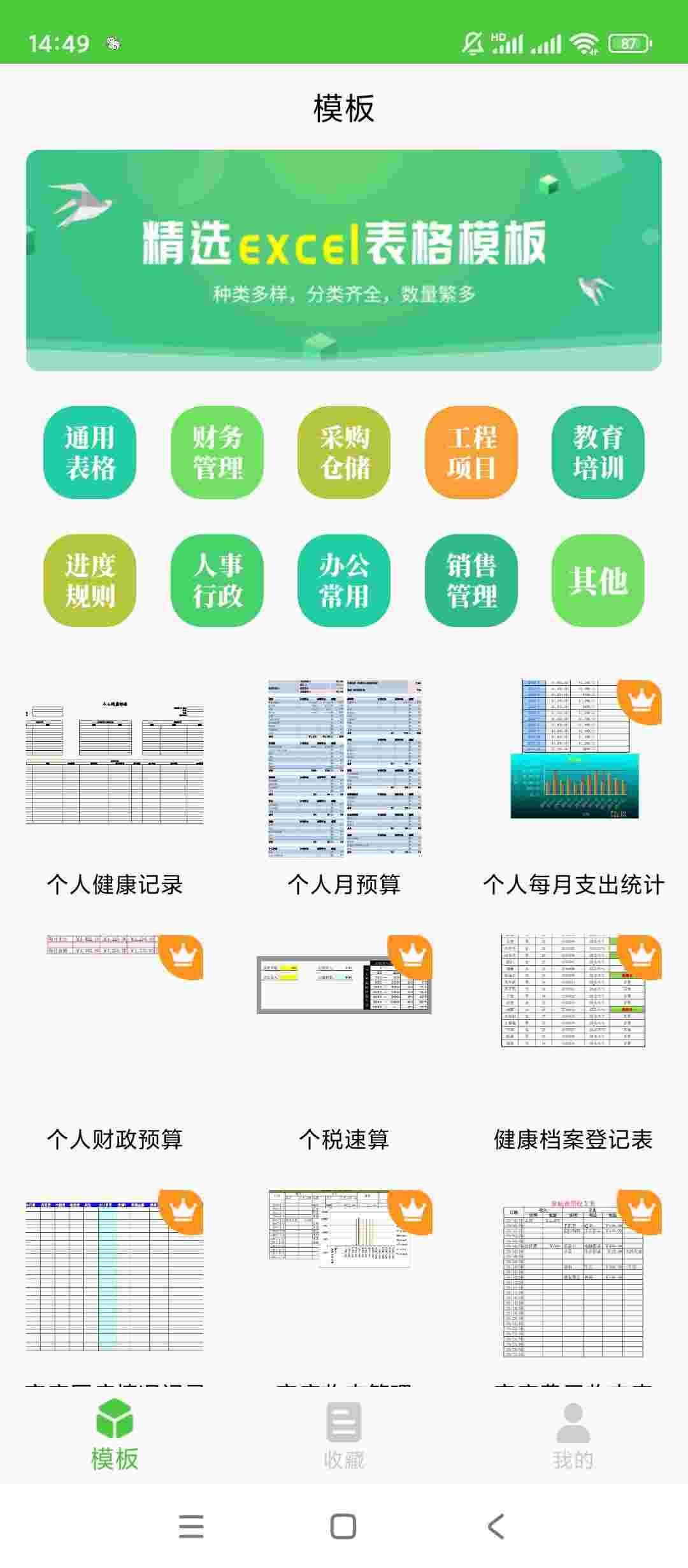The height and width of the screenshot is (1568, 688).
Task: Open the 采购仓储 category
Action: (344, 453)
